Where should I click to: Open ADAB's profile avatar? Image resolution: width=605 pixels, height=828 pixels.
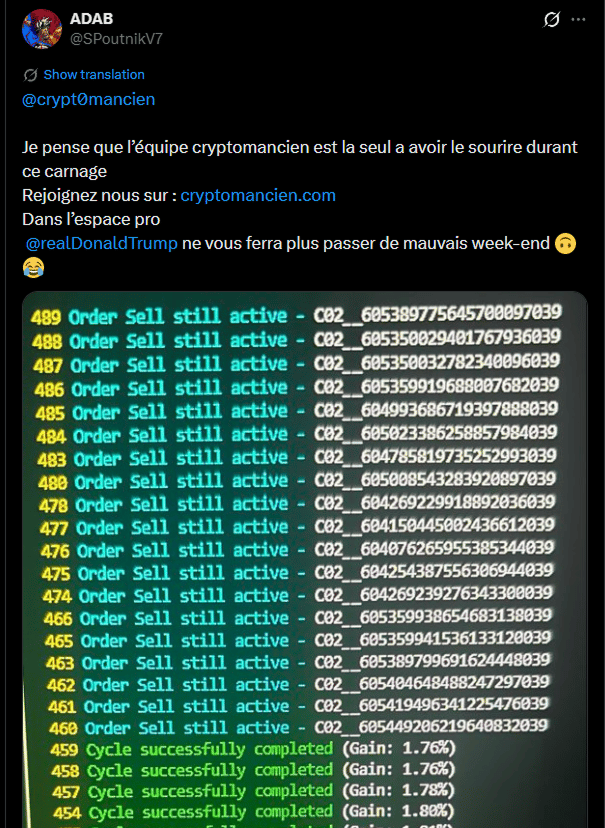tap(41, 28)
